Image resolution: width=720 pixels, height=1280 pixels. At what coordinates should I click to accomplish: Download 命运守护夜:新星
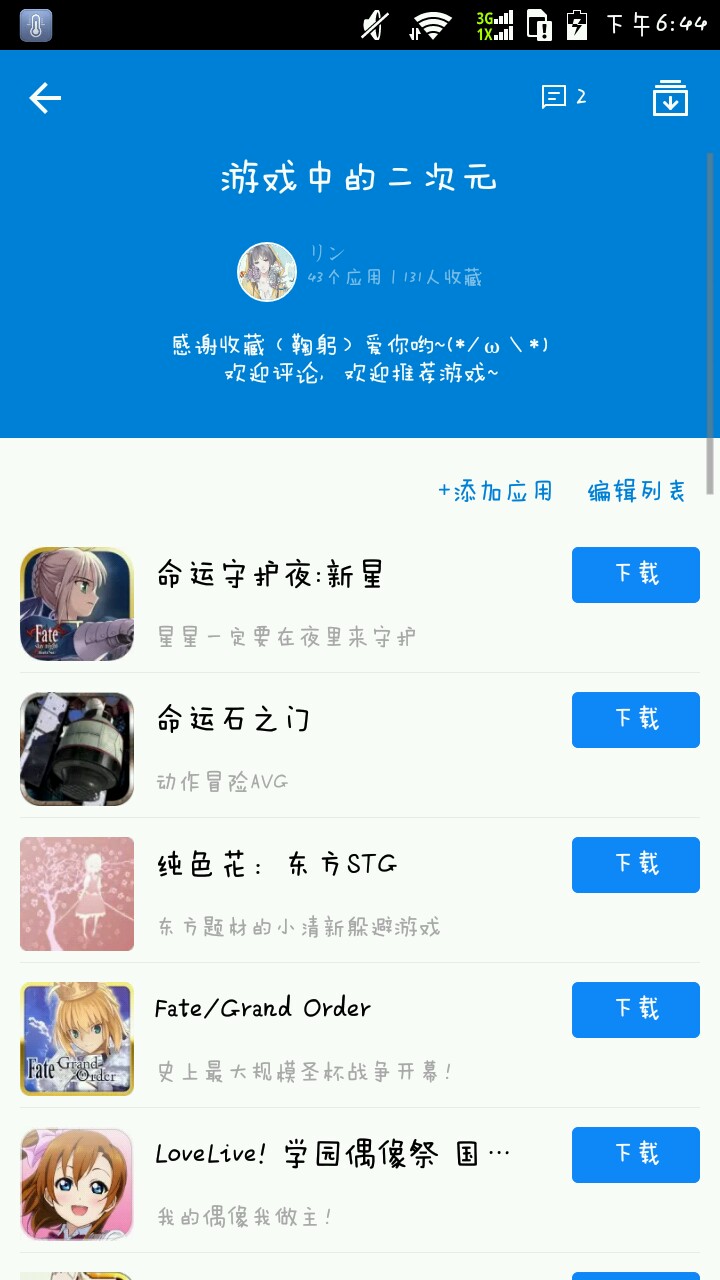[635, 575]
